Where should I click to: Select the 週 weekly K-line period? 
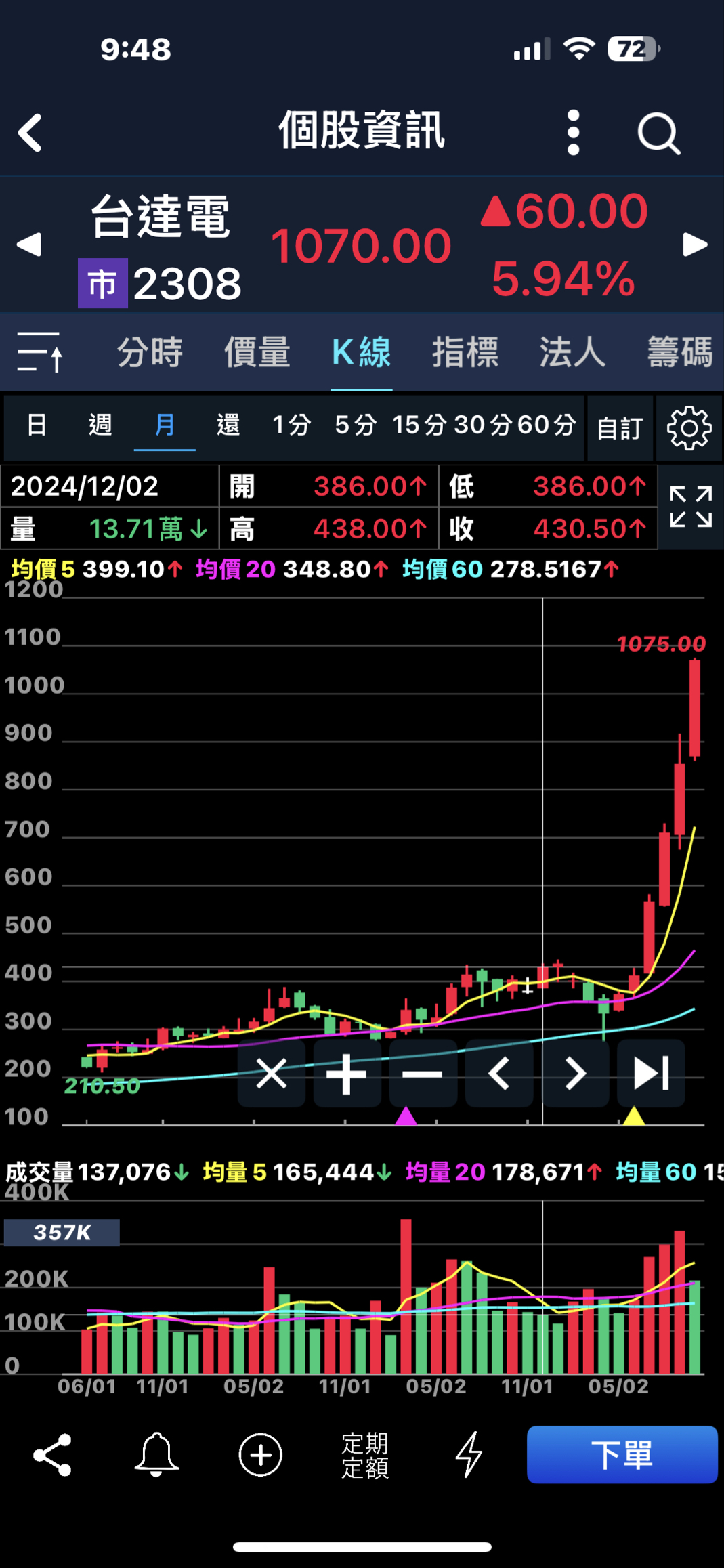tap(100, 425)
